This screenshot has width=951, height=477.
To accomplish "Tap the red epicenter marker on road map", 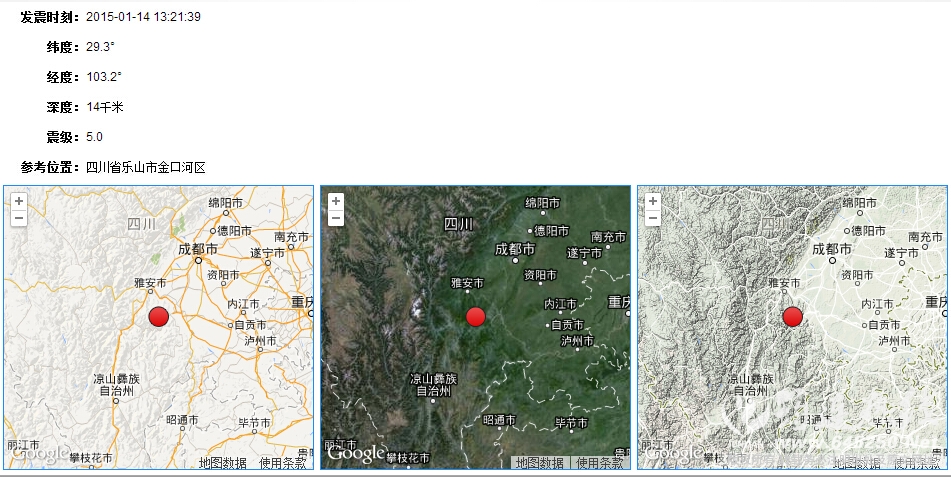I will point(159,317).
